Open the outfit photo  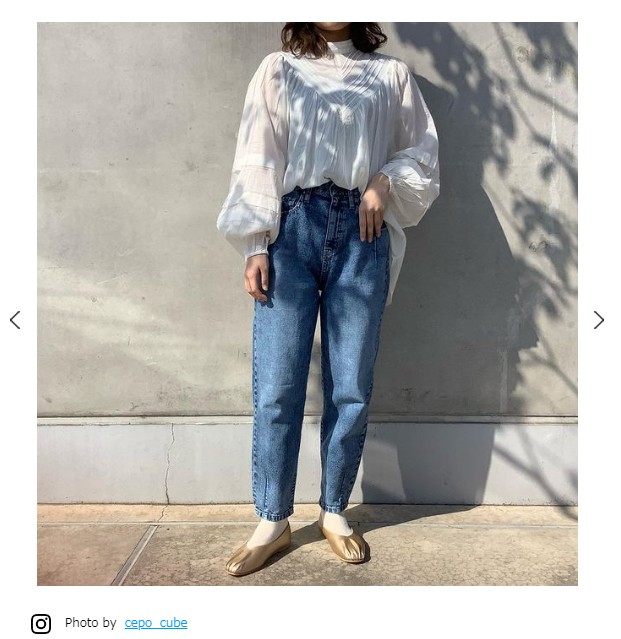307,303
